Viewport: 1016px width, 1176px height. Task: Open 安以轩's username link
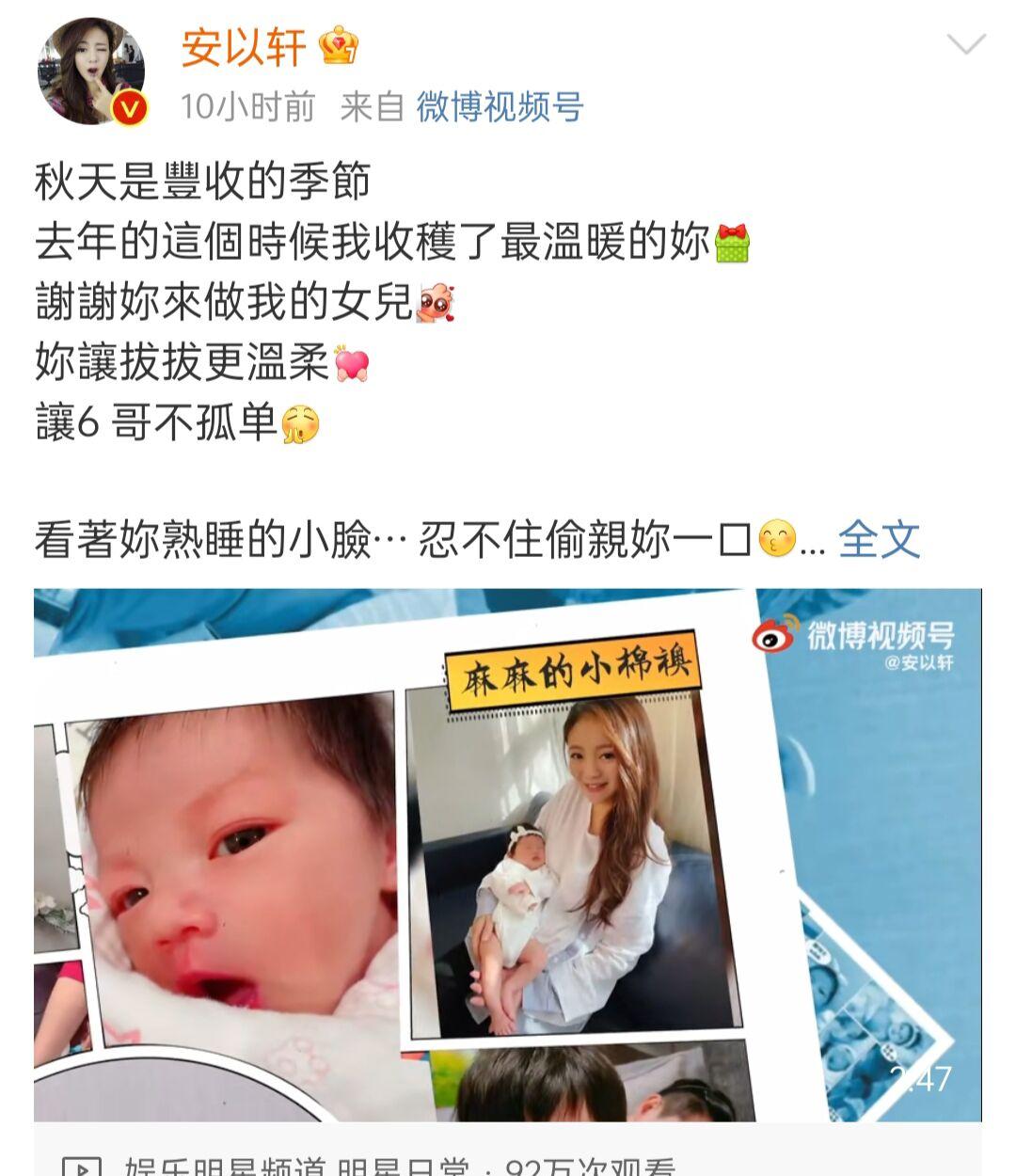[244, 47]
